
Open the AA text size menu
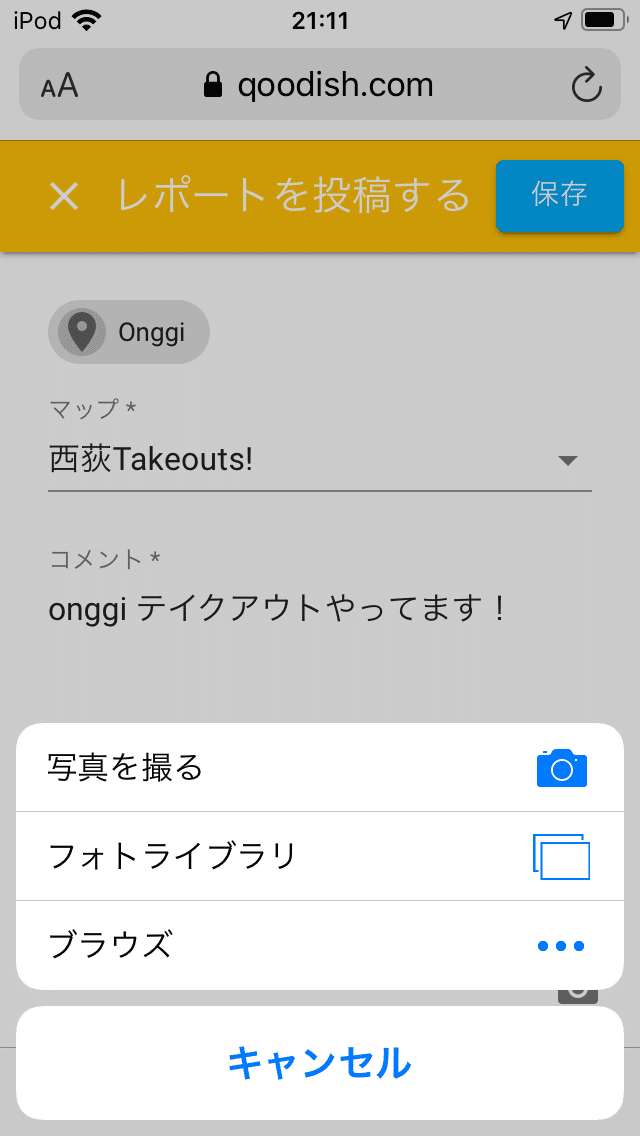[60, 86]
